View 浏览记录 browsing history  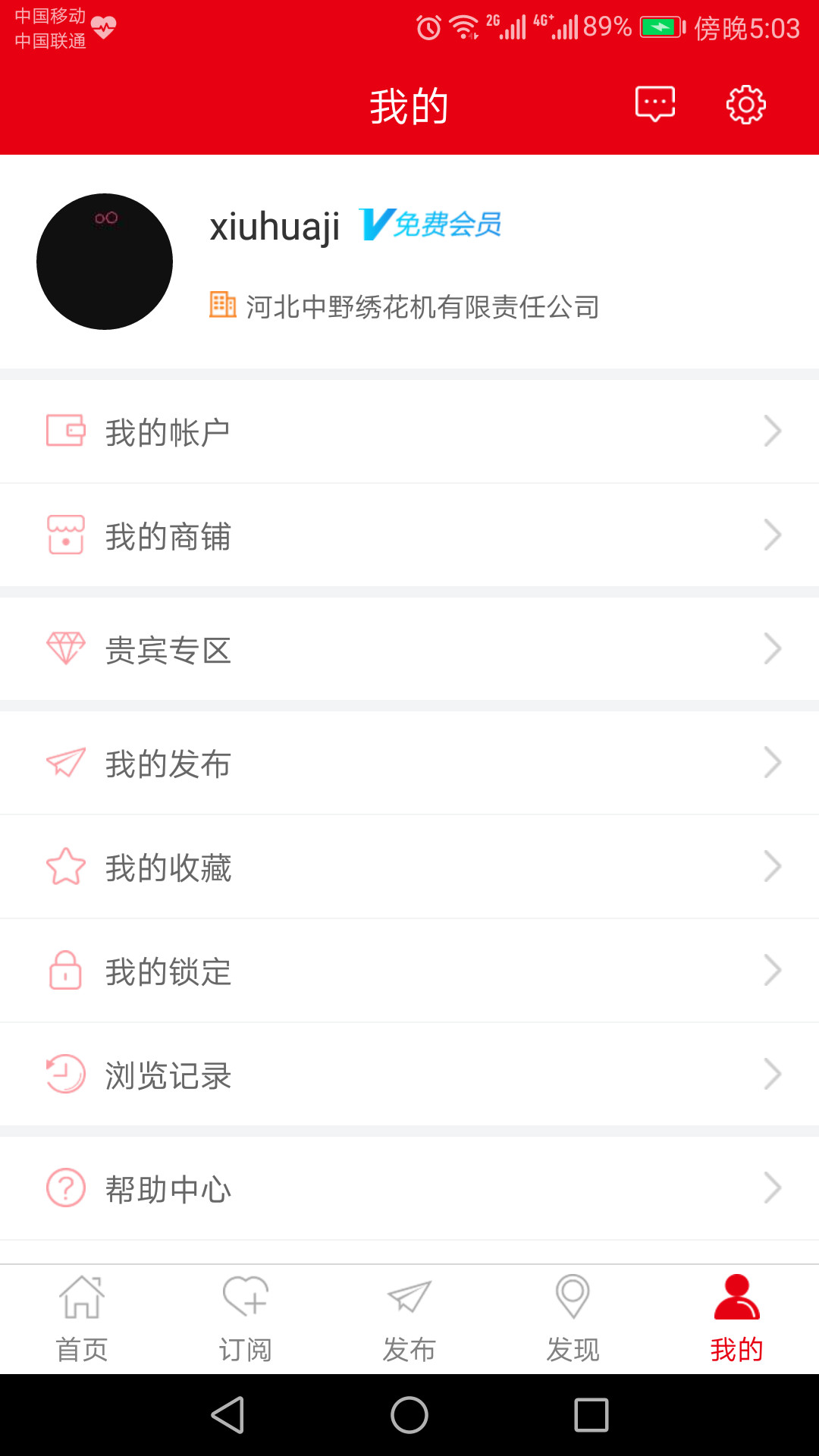pyautogui.click(x=409, y=1075)
